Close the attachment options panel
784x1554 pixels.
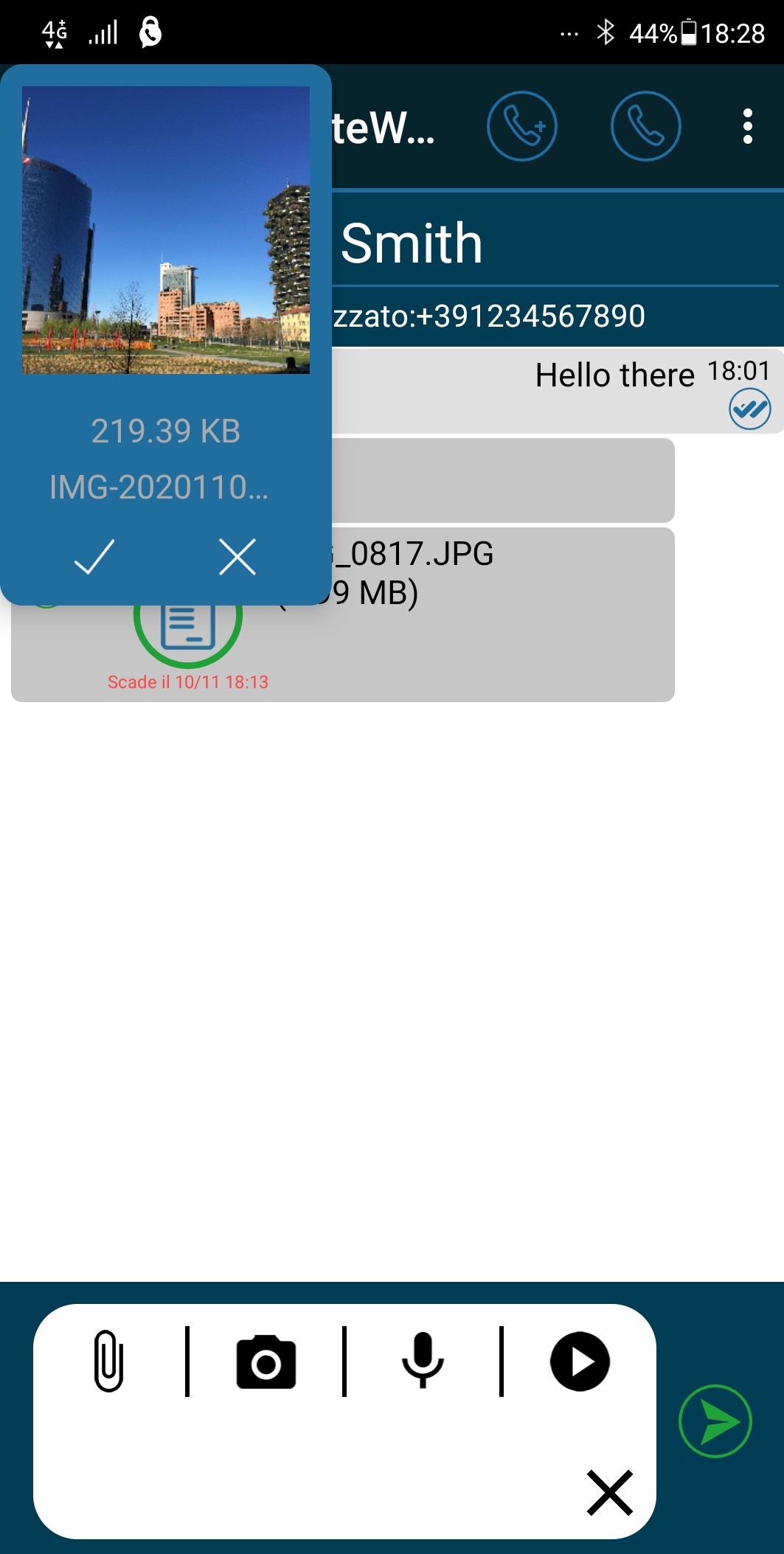pos(609,1492)
